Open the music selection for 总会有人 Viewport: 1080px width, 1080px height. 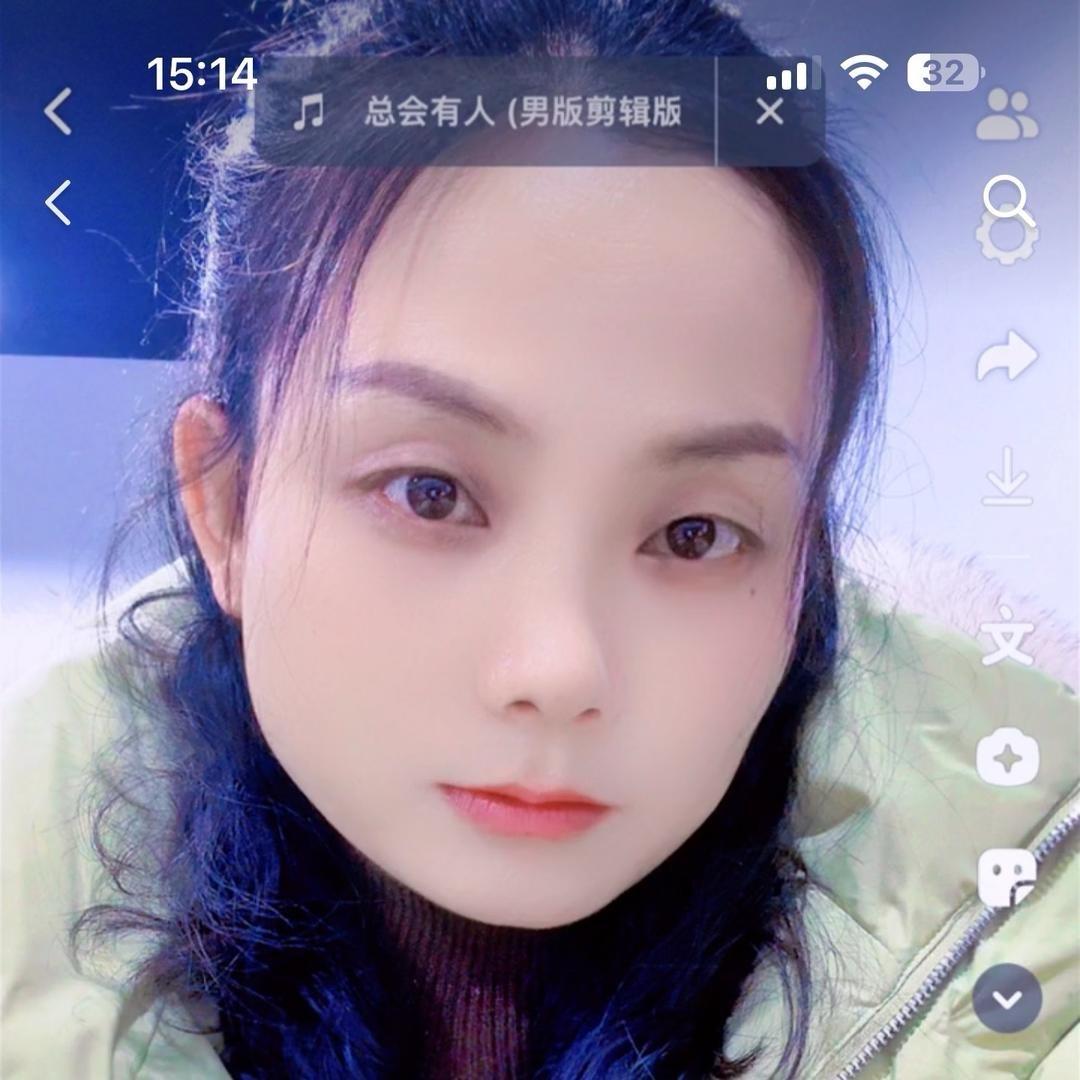click(490, 112)
